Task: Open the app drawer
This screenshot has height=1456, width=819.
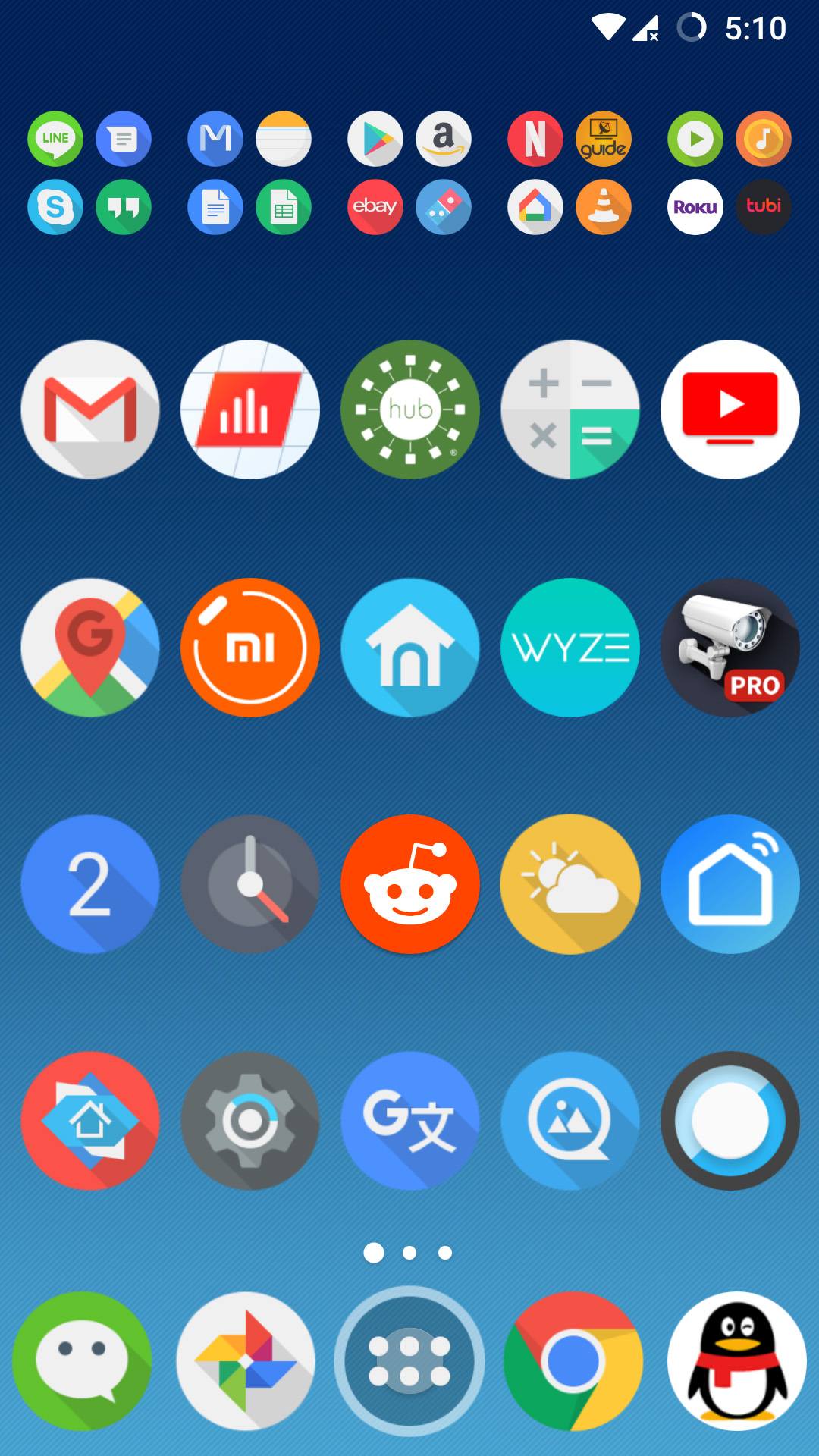Action: coord(409,1361)
